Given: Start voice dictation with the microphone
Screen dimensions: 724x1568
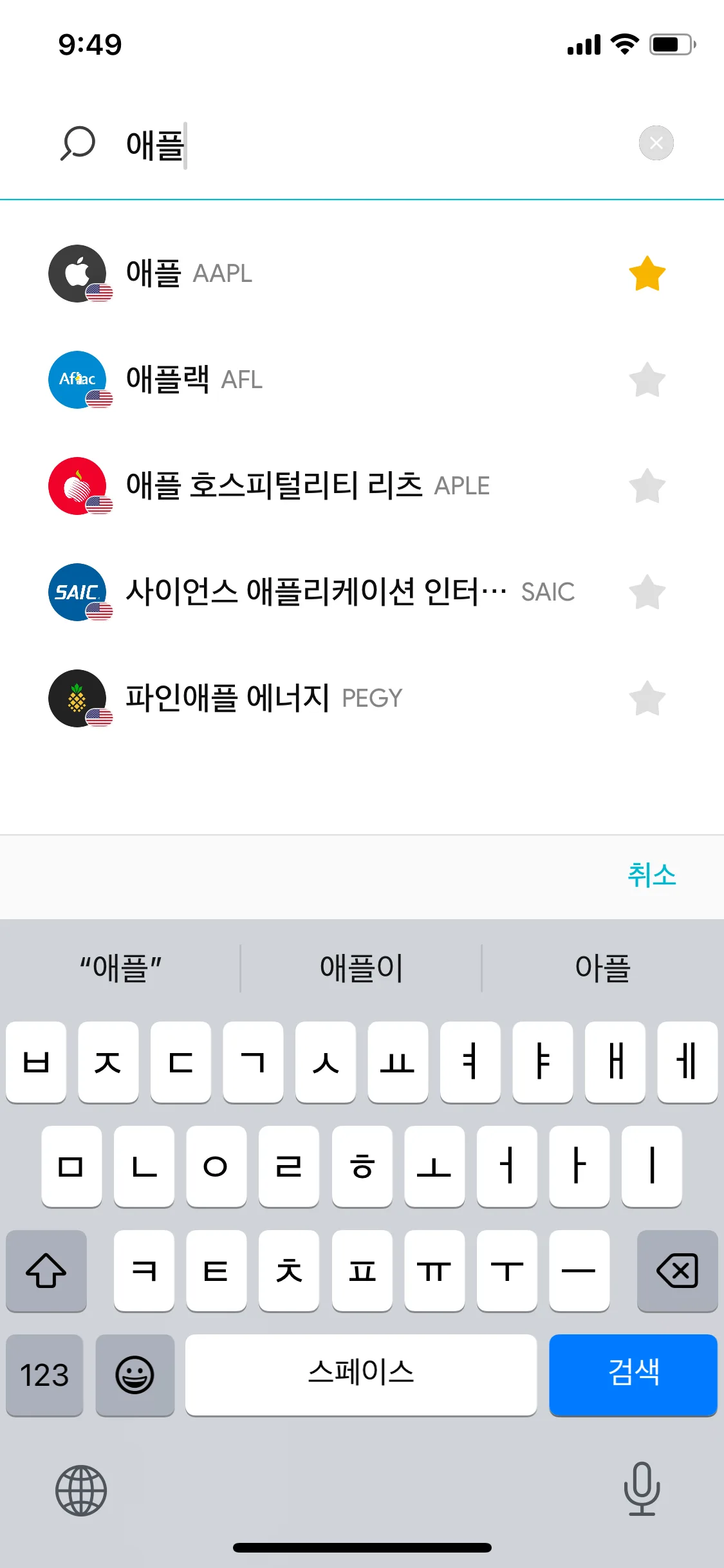Looking at the screenshot, I should tap(642, 1489).
